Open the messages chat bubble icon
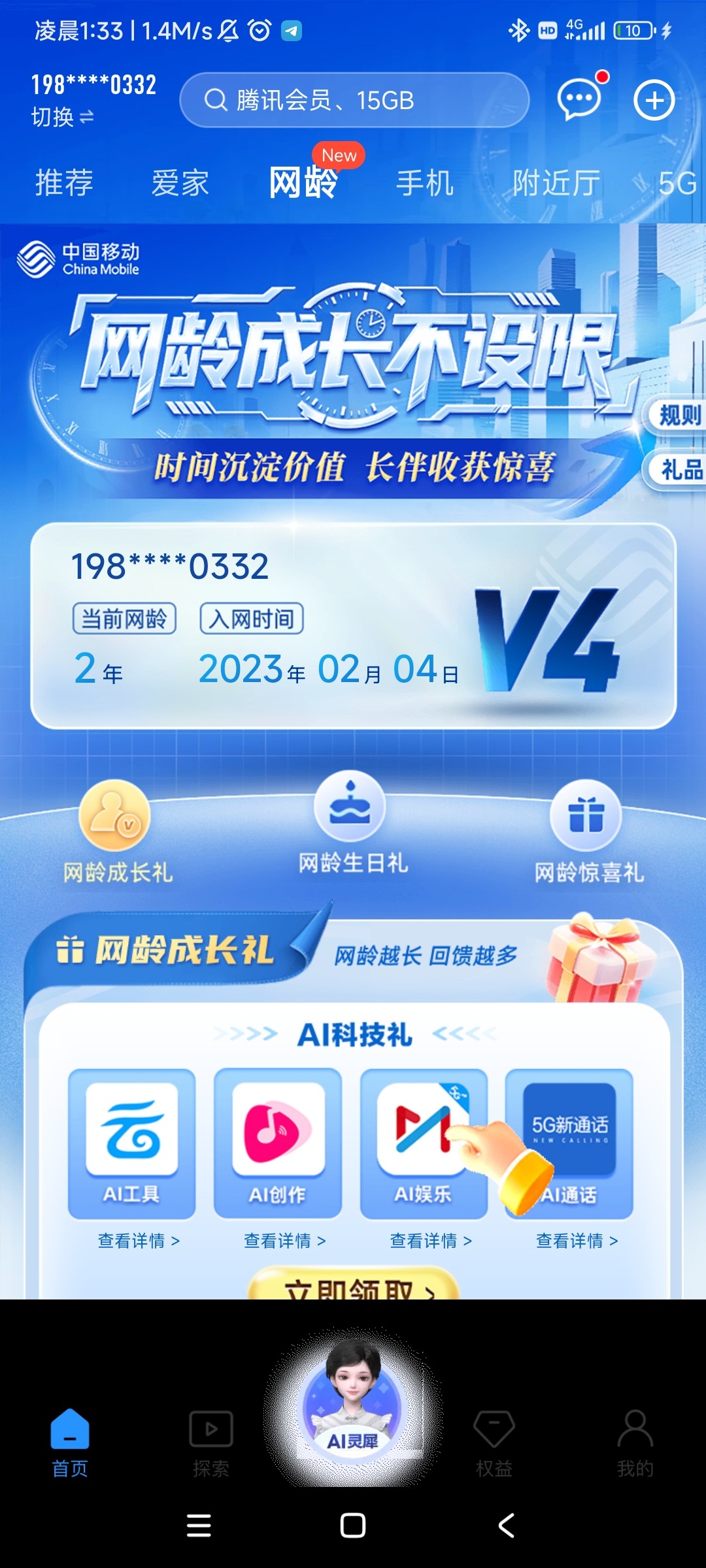706x1568 pixels. [x=580, y=99]
